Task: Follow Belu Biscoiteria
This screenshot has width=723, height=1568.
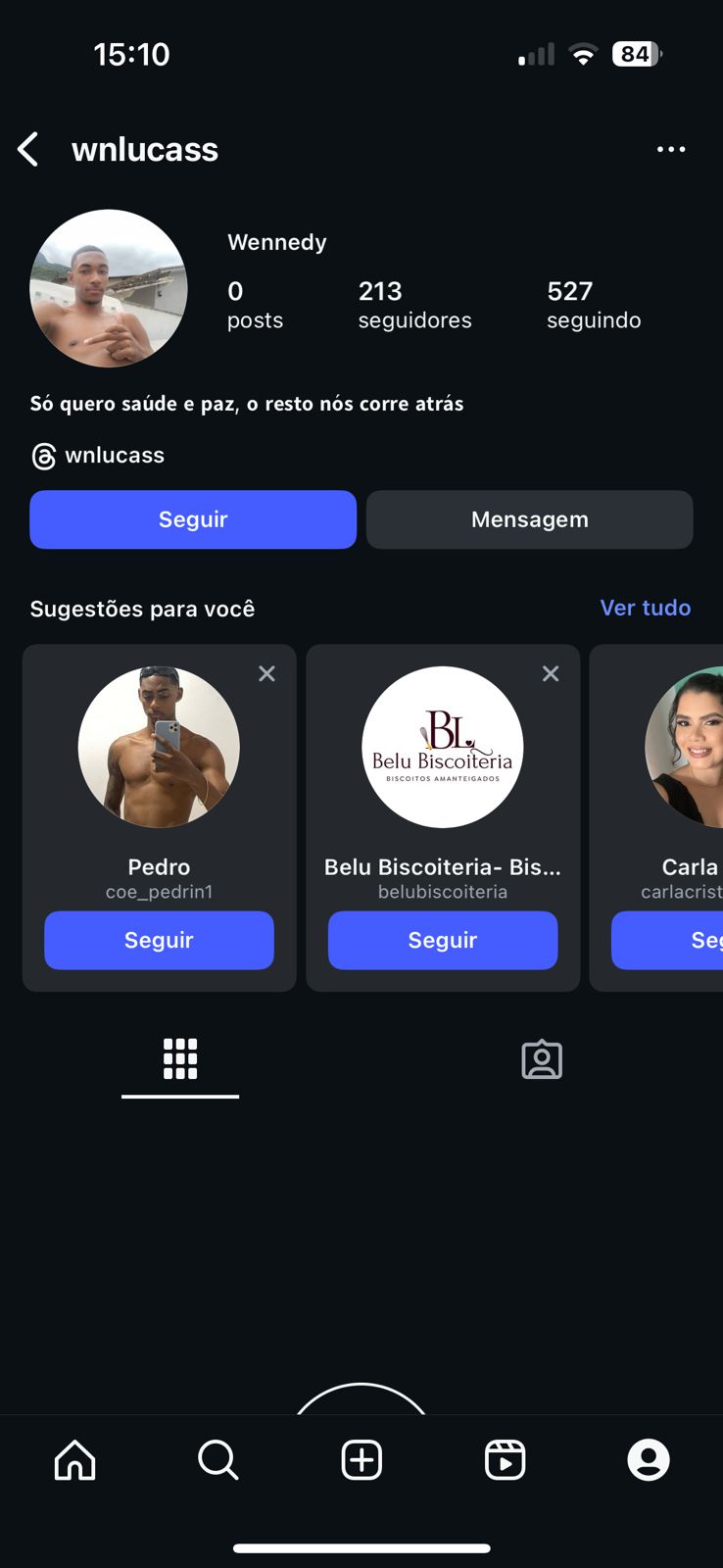Action: tap(443, 940)
